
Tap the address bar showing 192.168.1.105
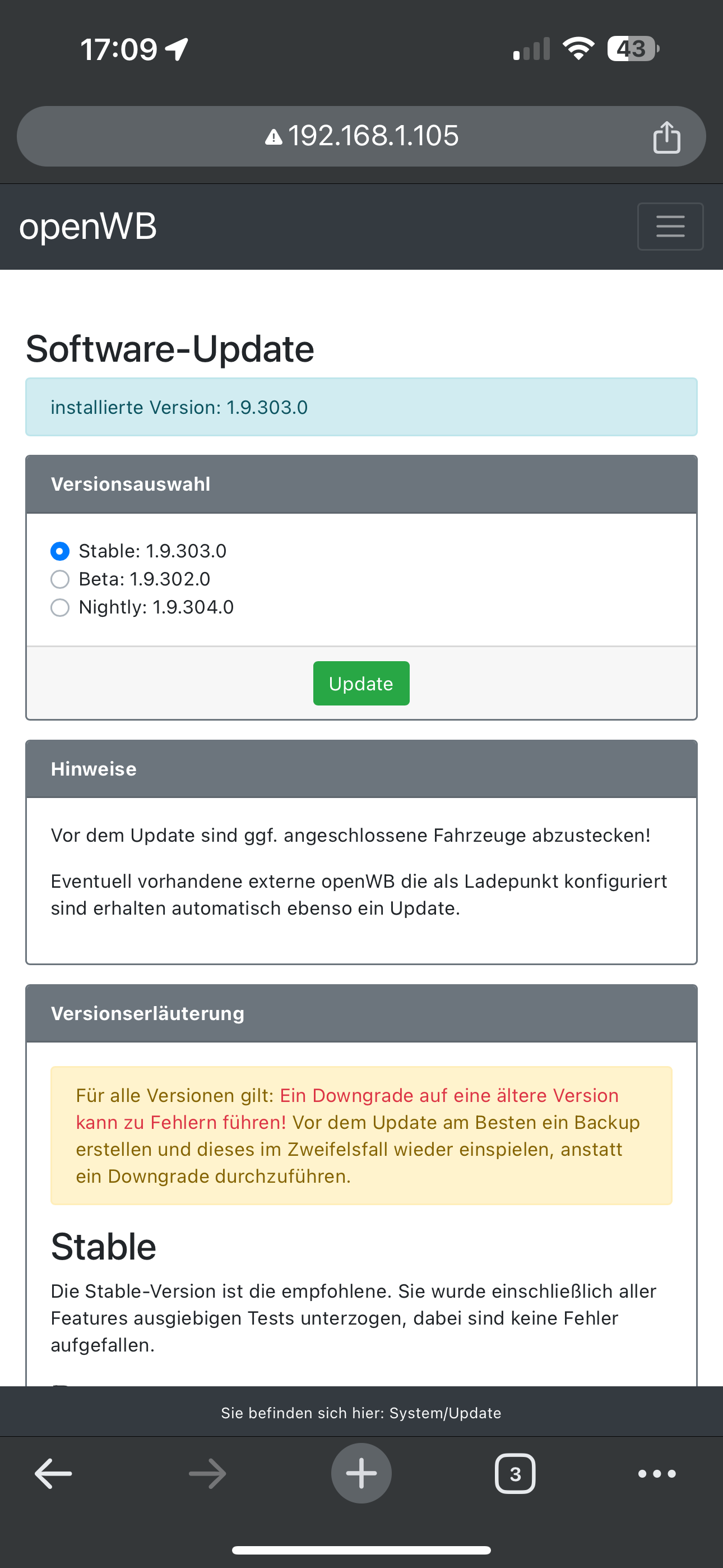[361, 136]
